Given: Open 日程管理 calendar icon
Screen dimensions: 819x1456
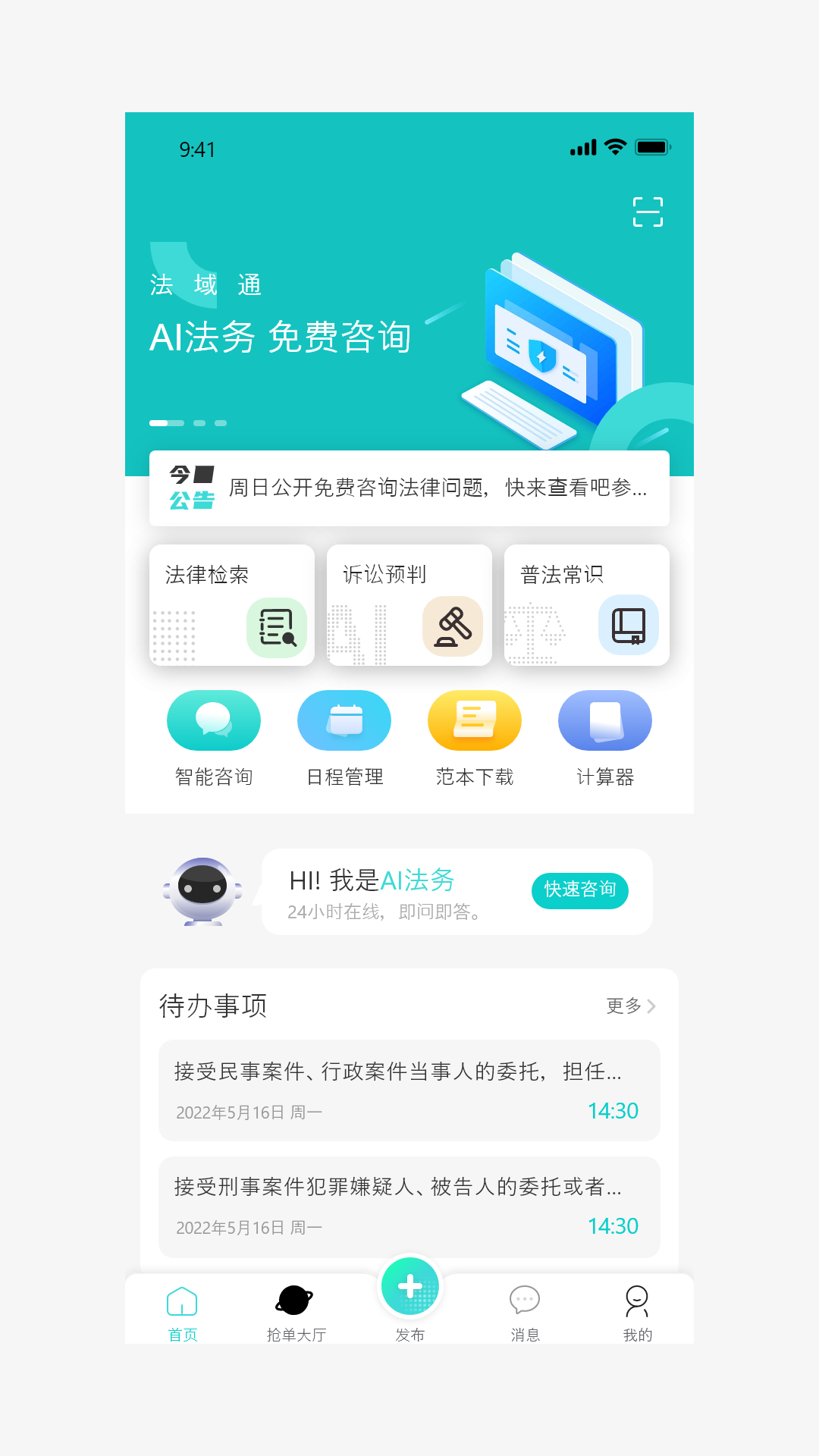Looking at the screenshot, I should [344, 720].
